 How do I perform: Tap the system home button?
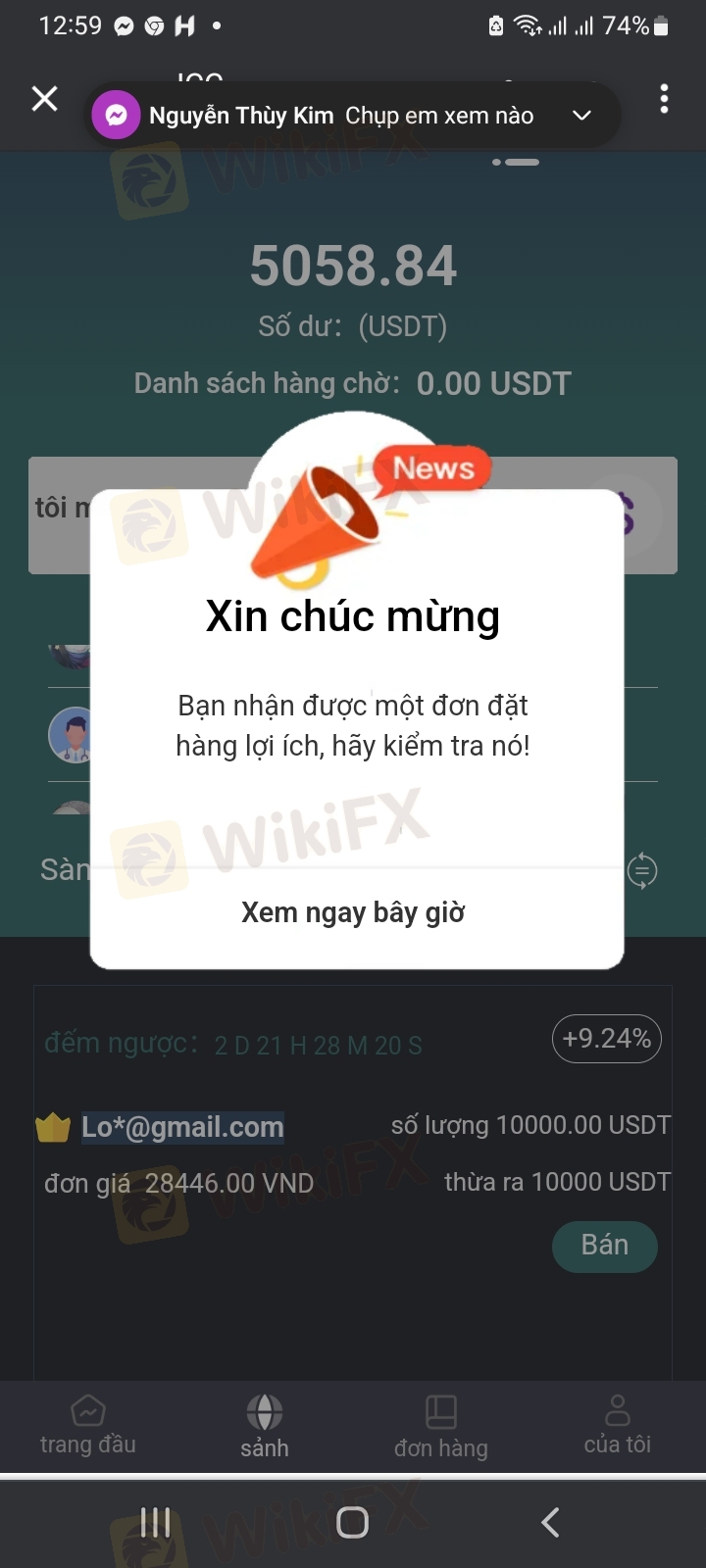coord(352,1522)
